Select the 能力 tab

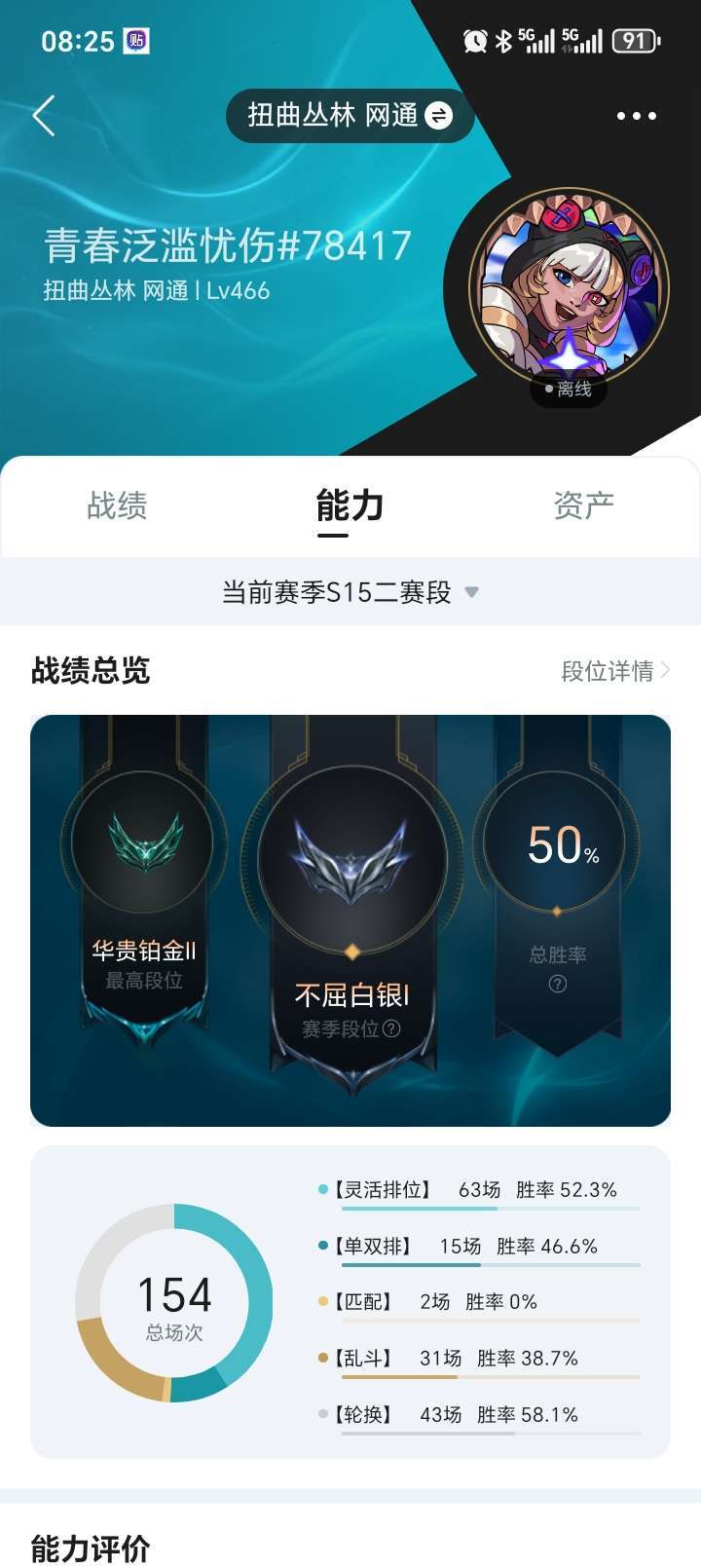tap(350, 505)
